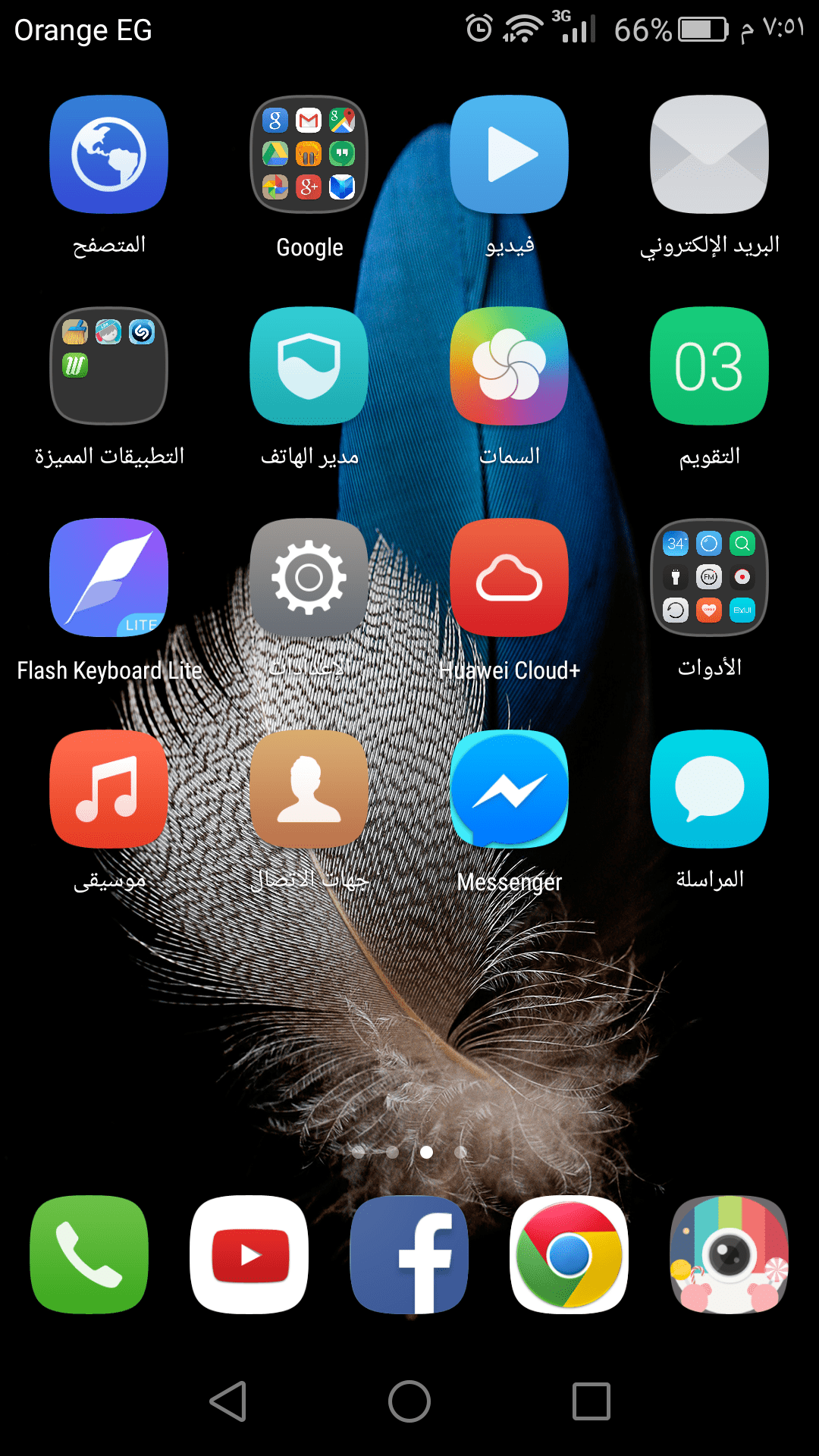Open the contacts app جهات الاتصال
Image resolution: width=819 pixels, height=1456 pixels.
click(x=309, y=789)
